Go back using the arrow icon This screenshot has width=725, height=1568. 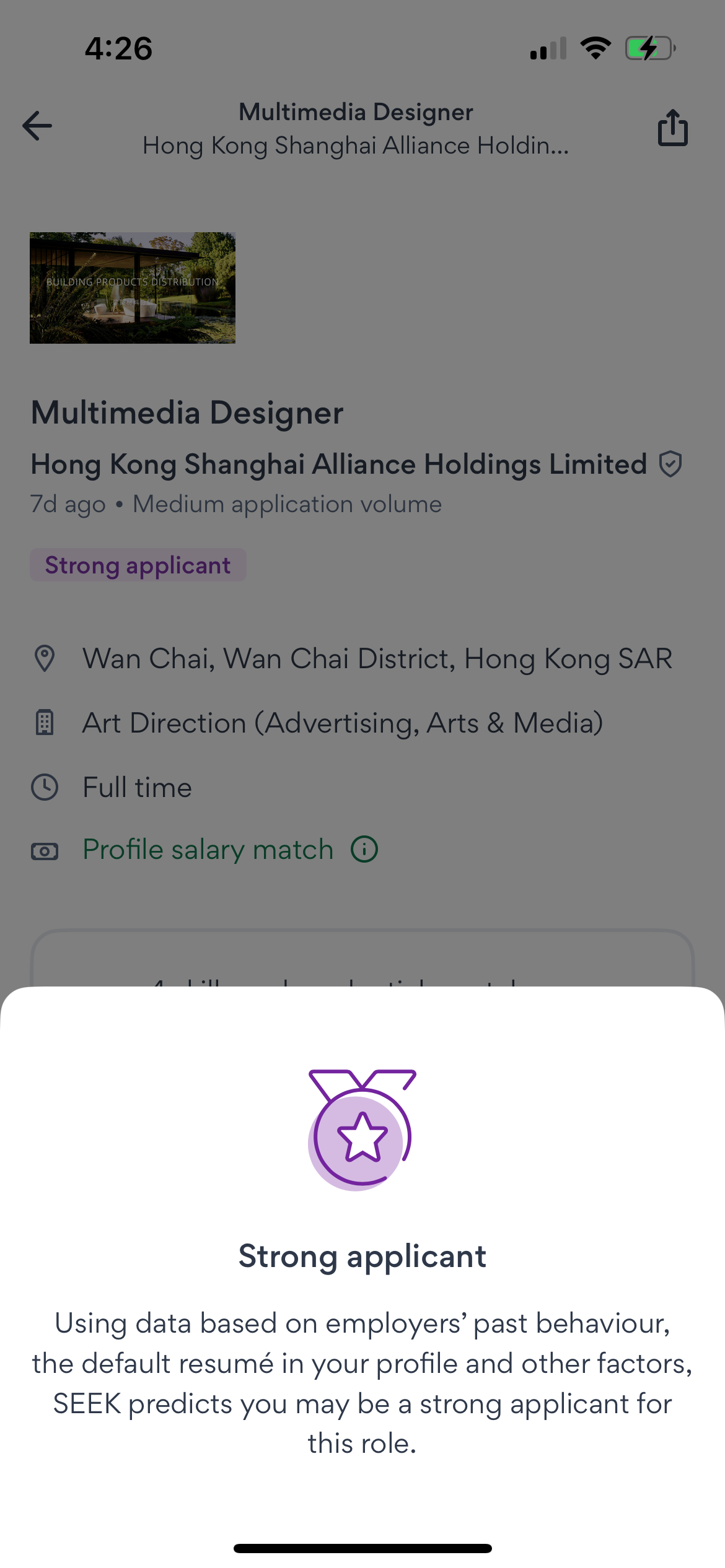(37, 126)
